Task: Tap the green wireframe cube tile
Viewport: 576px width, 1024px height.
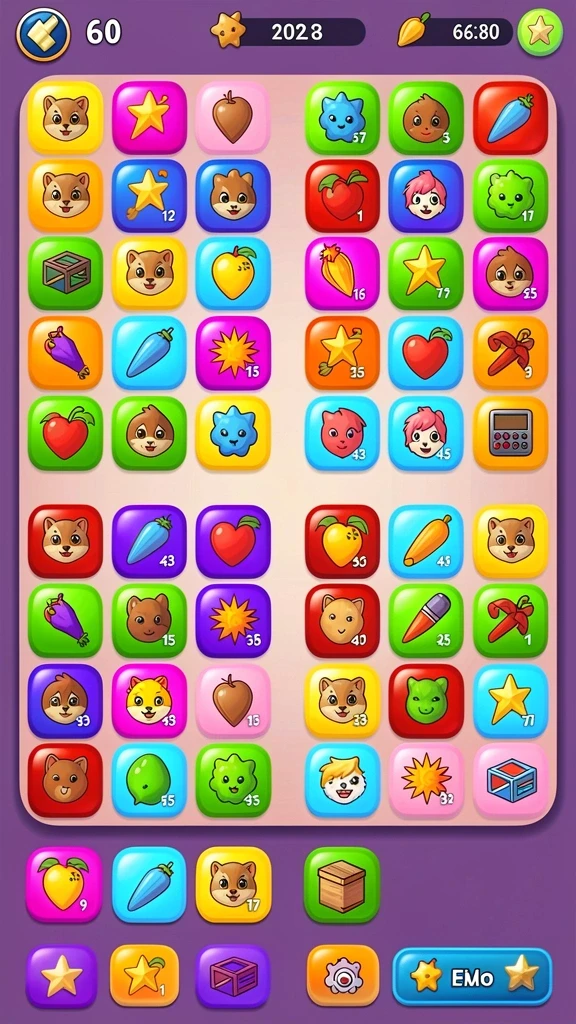Action: [x=65, y=273]
